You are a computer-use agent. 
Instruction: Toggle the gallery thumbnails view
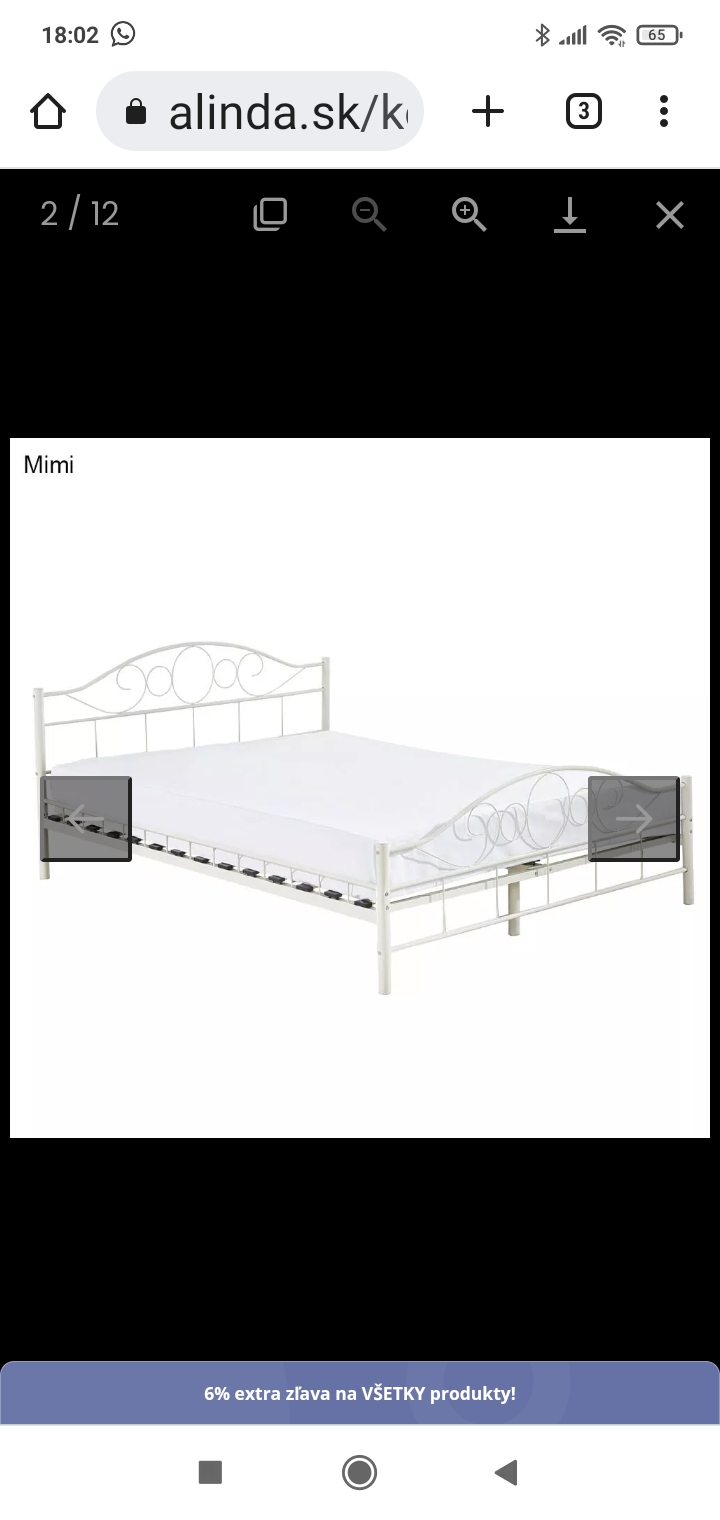tap(270, 214)
